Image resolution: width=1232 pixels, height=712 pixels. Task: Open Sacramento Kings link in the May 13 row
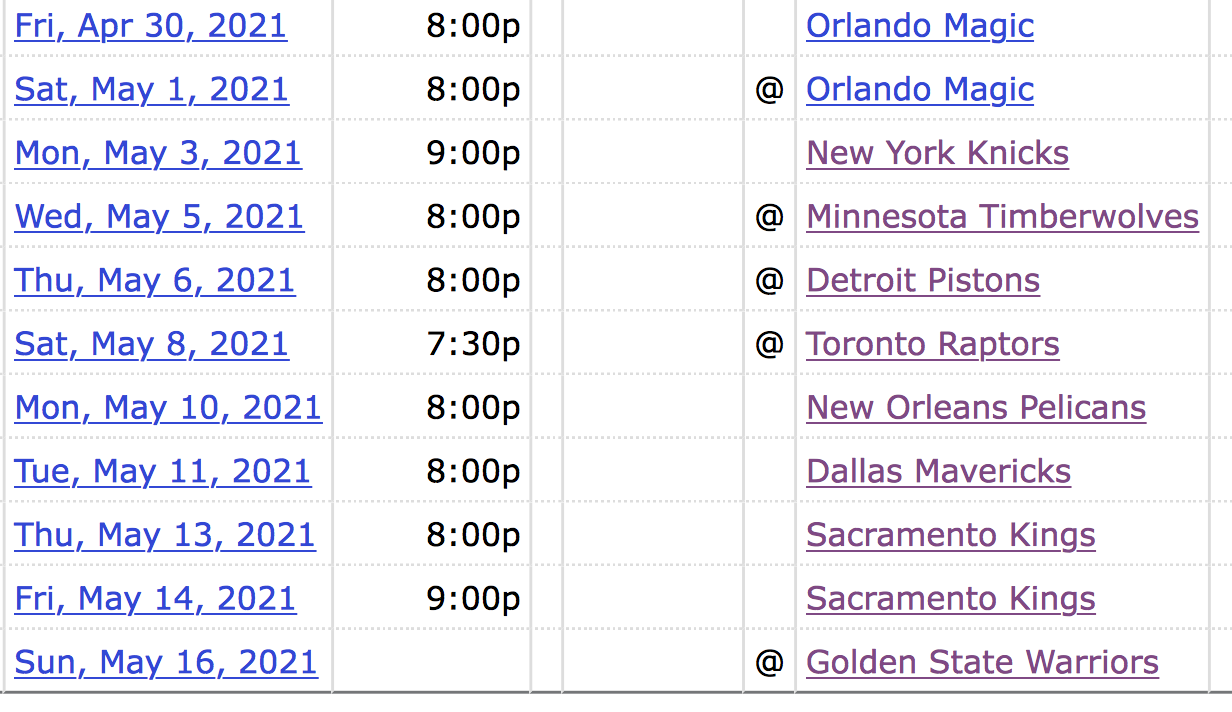click(950, 535)
